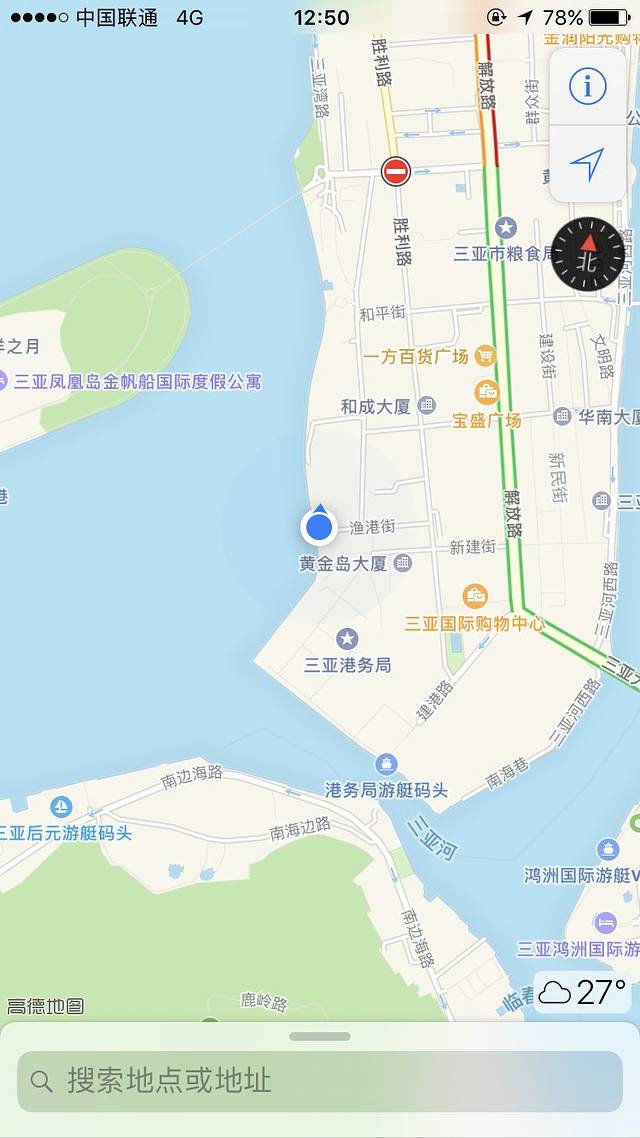Select 黄金岛大厦 building marker

(x=403, y=563)
